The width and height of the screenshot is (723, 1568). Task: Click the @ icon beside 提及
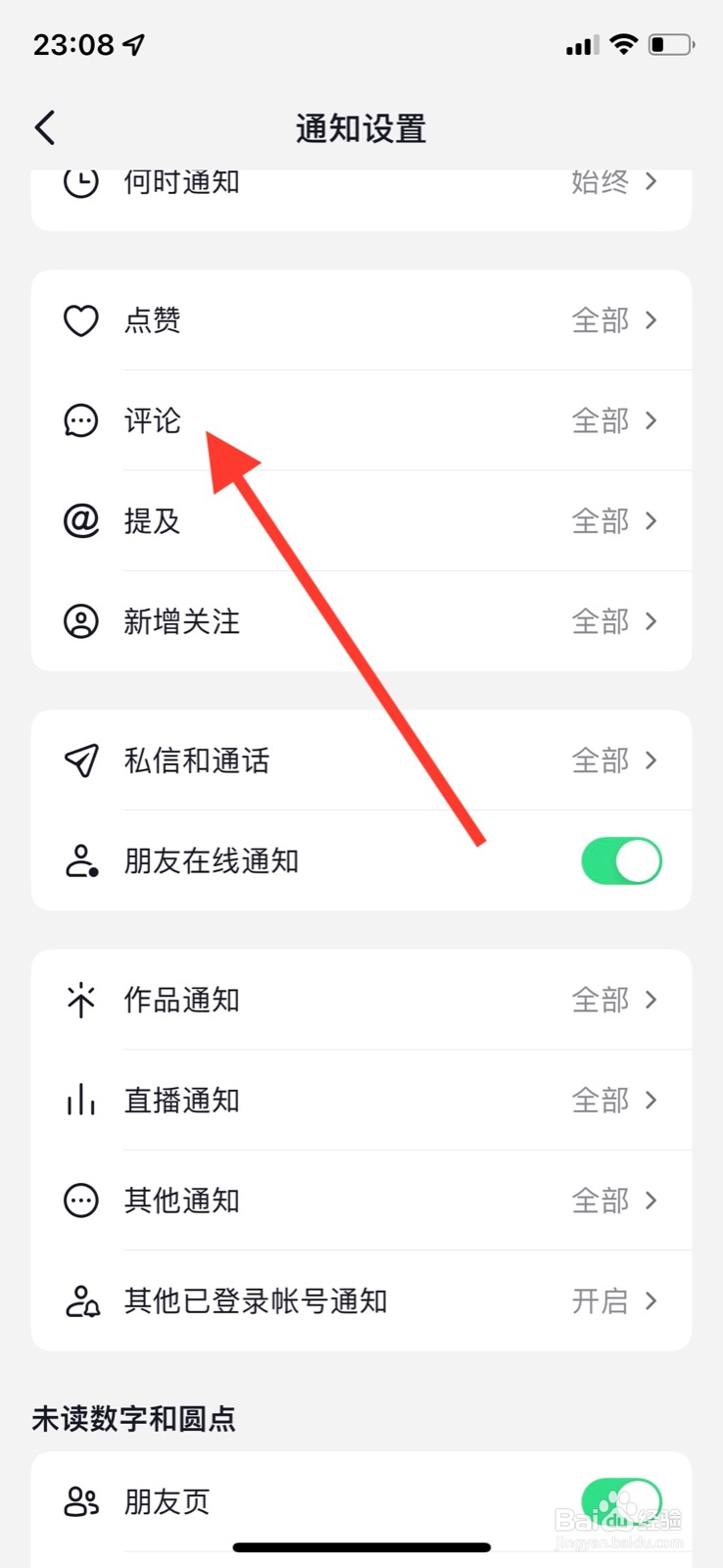(80, 520)
